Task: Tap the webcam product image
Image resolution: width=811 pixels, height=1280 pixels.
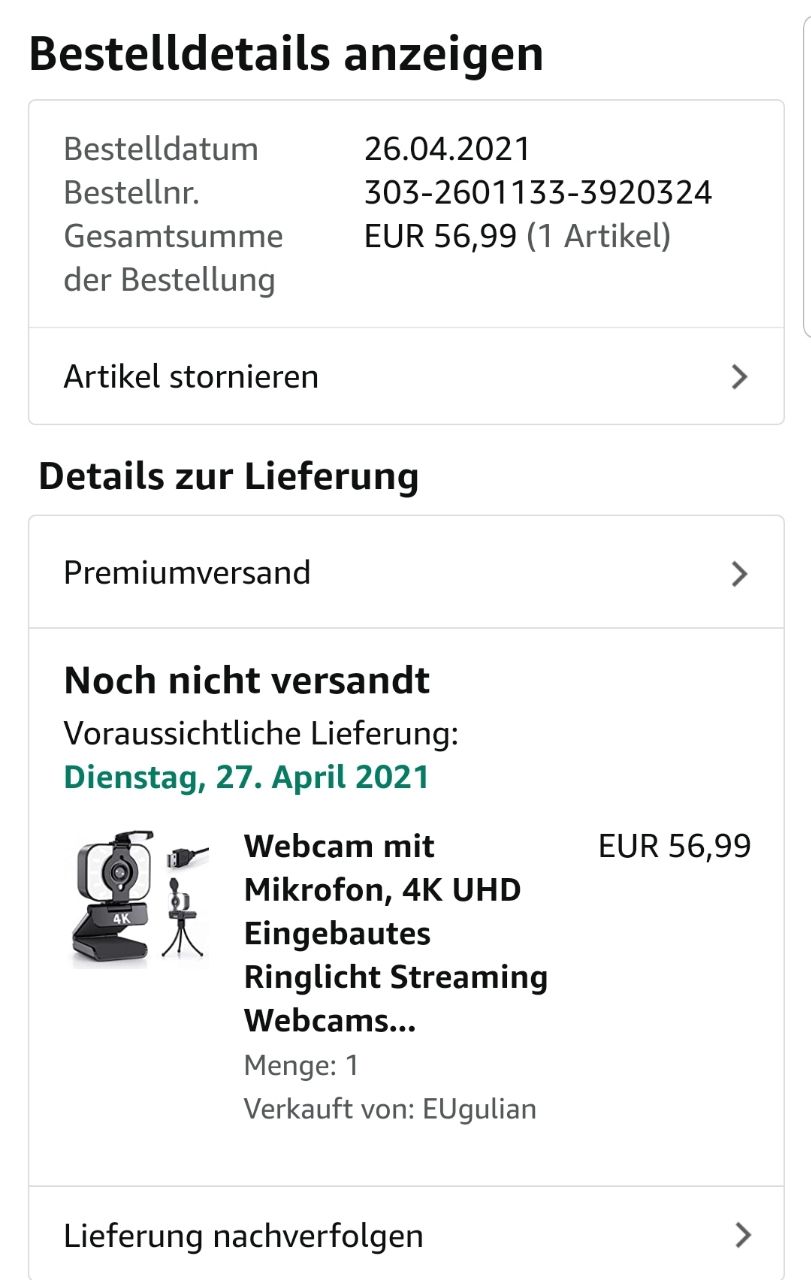Action: [141, 899]
